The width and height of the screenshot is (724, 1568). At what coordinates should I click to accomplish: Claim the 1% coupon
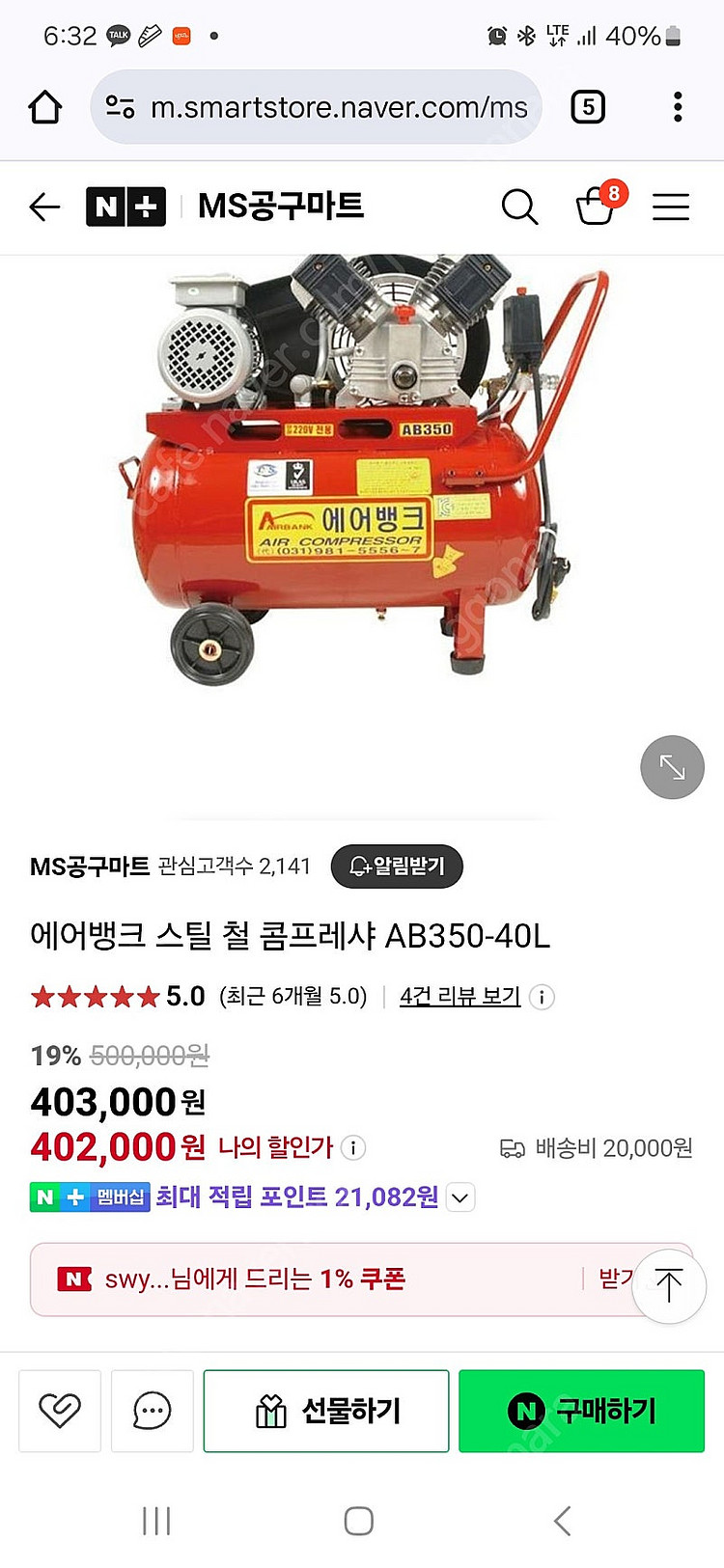click(x=614, y=1279)
